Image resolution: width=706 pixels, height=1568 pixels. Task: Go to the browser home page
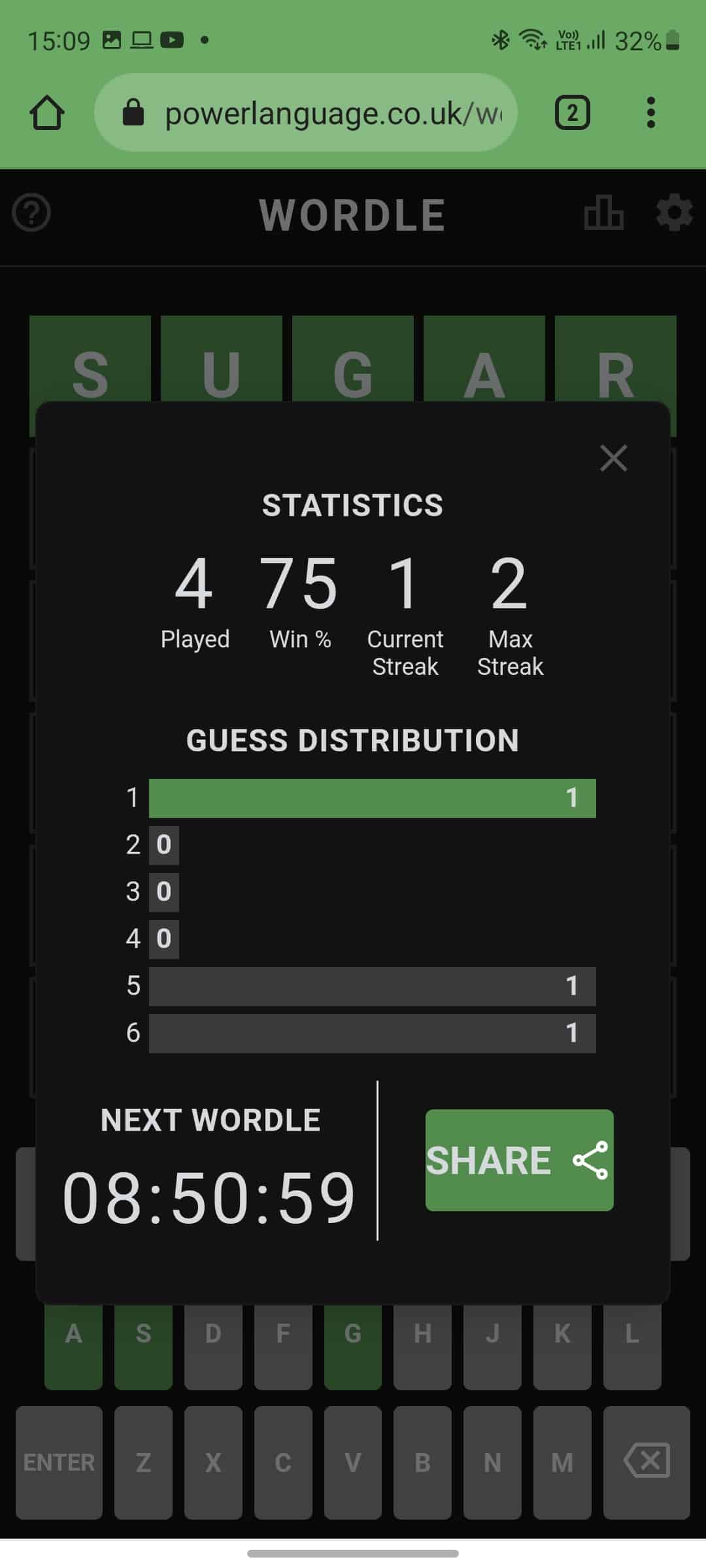click(x=47, y=114)
